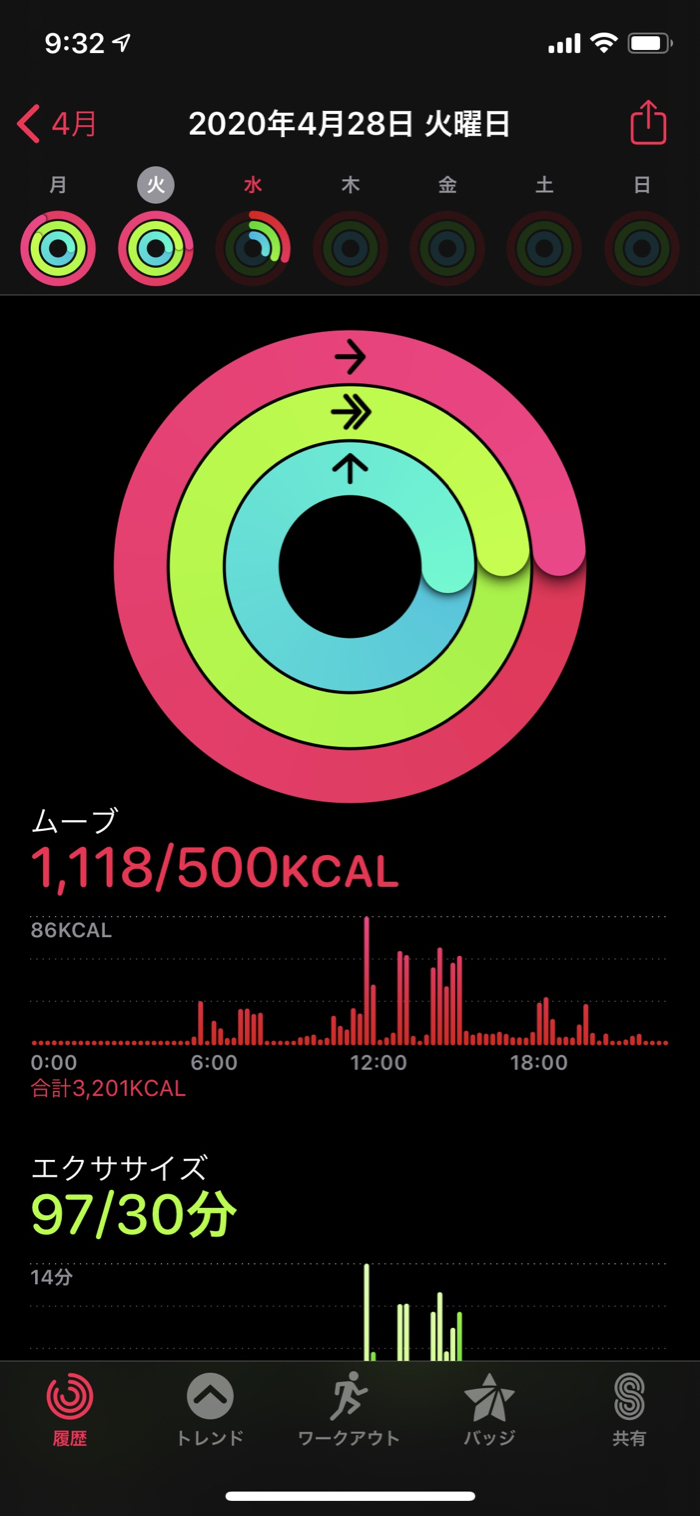Image resolution: width=700 pixels, height=1516 pixels.
Task: Switch to the バッジ tab
Action: pos(489,1410)
